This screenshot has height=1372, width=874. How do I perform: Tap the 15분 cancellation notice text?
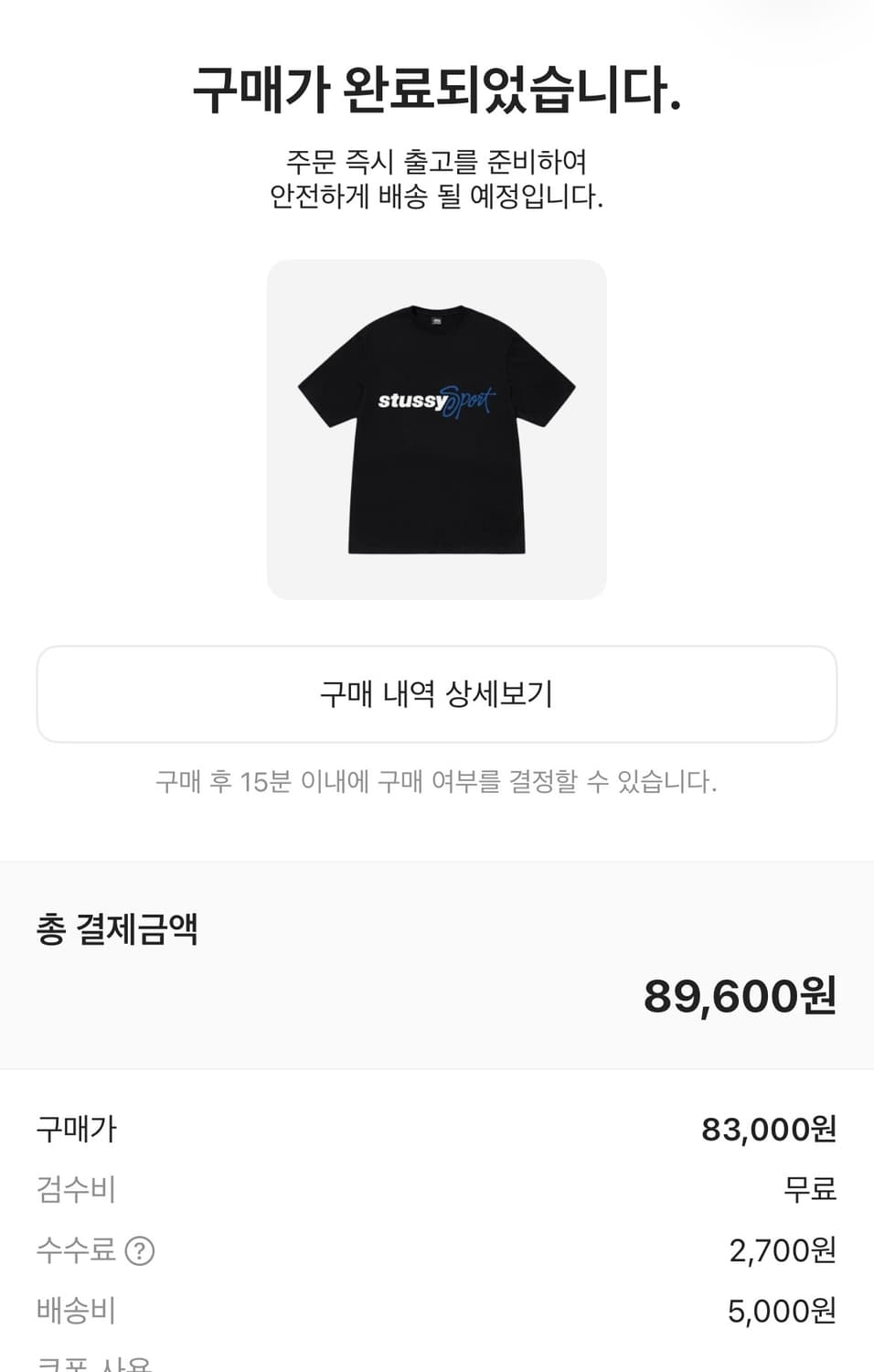(436, 781)
